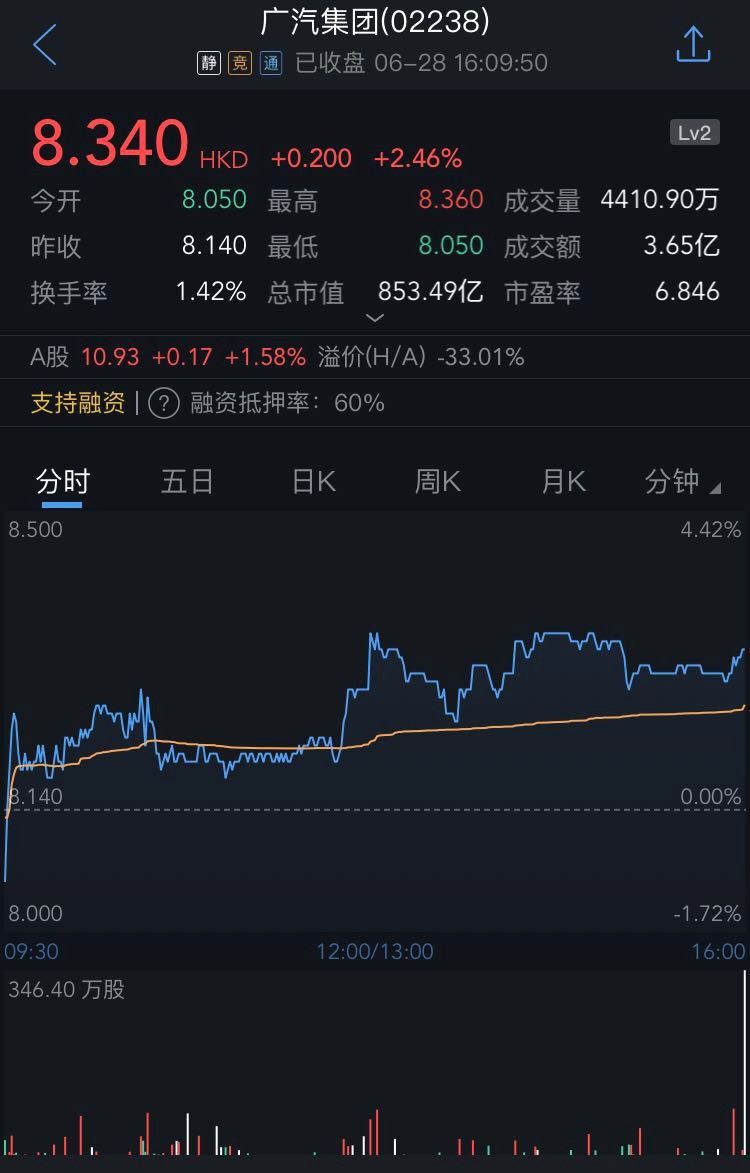Toggle the 通 stock connect badge
Screen dimensions: 750x1173
pyautogui.click(x=269, y=63)
